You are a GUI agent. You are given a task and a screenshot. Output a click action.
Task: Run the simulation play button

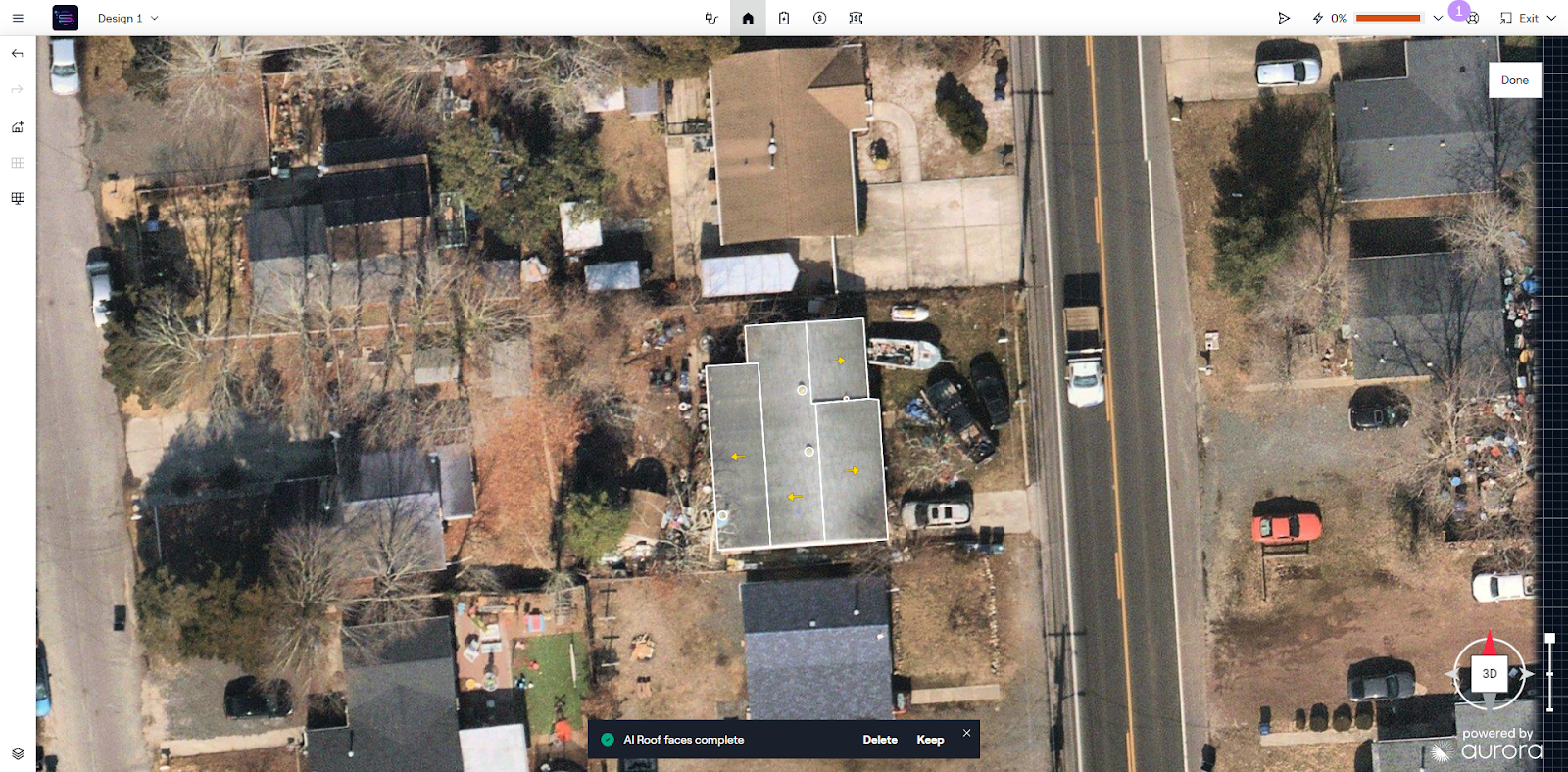coord(1284,18)
